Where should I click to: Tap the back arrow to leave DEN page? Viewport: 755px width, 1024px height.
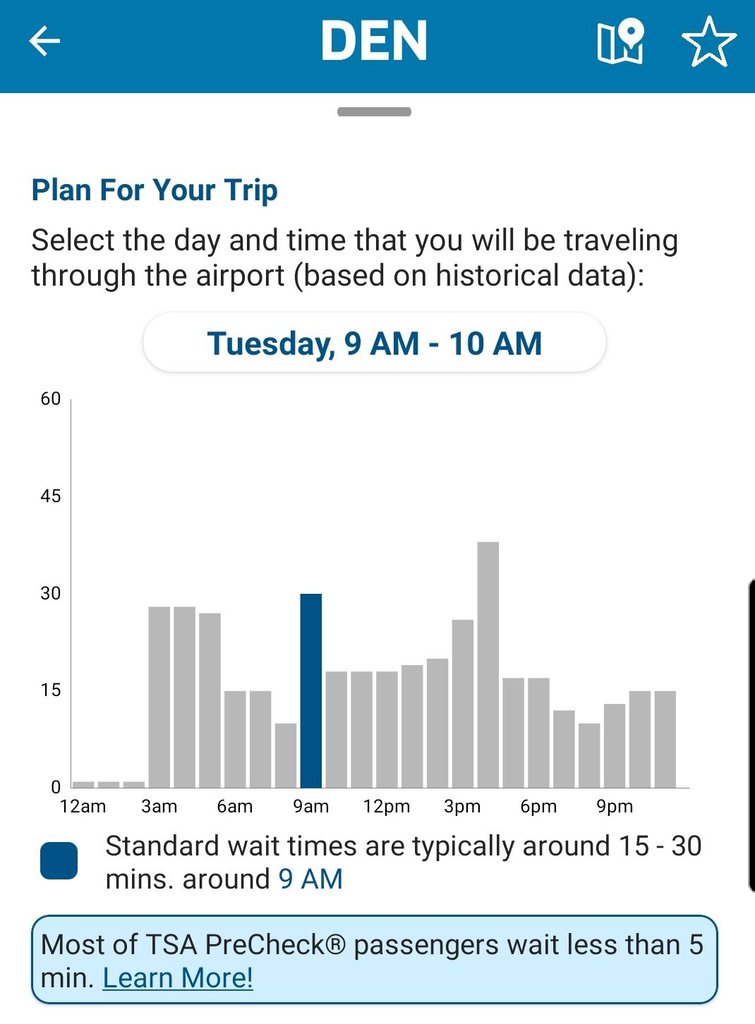point(42,42)
